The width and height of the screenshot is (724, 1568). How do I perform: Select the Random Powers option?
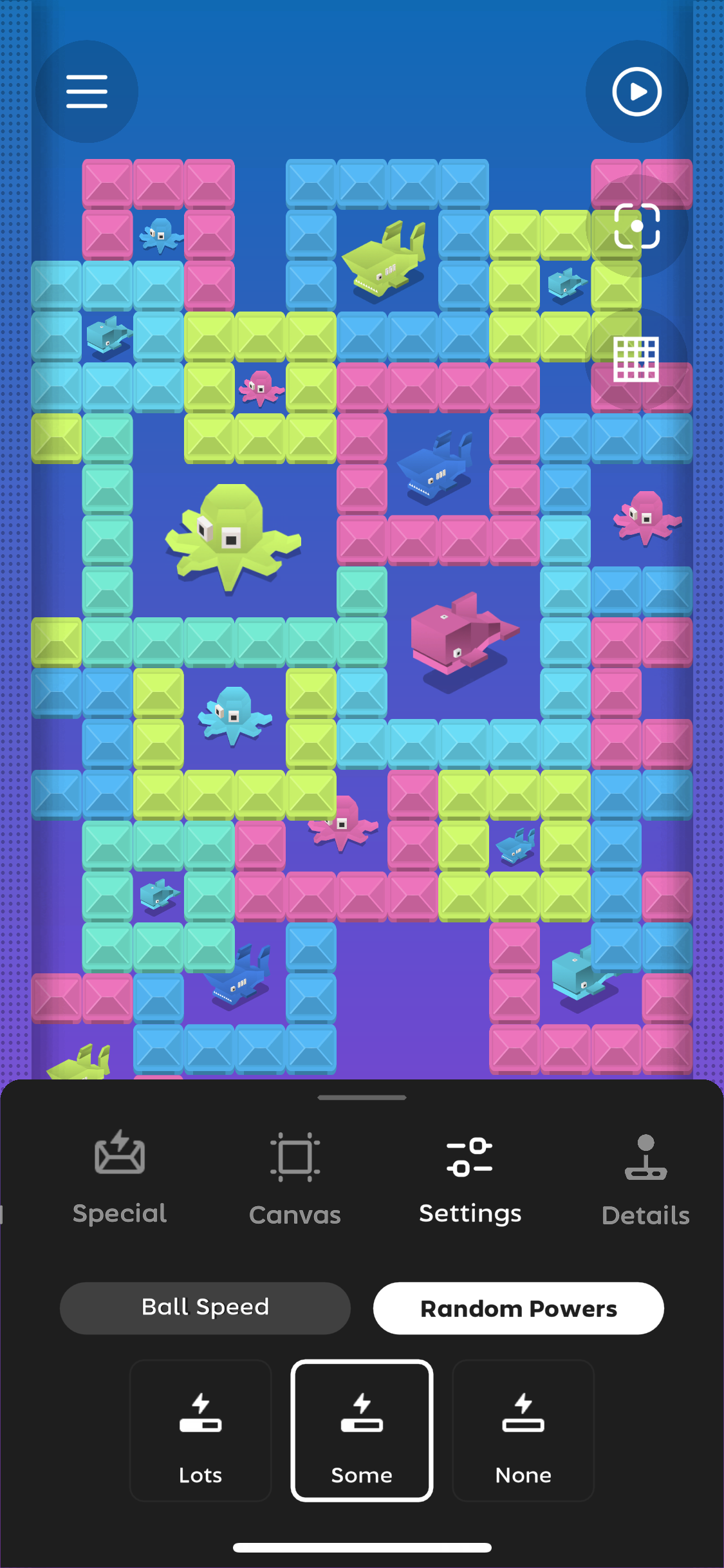pyautogui.click(x=519, y=1308)
